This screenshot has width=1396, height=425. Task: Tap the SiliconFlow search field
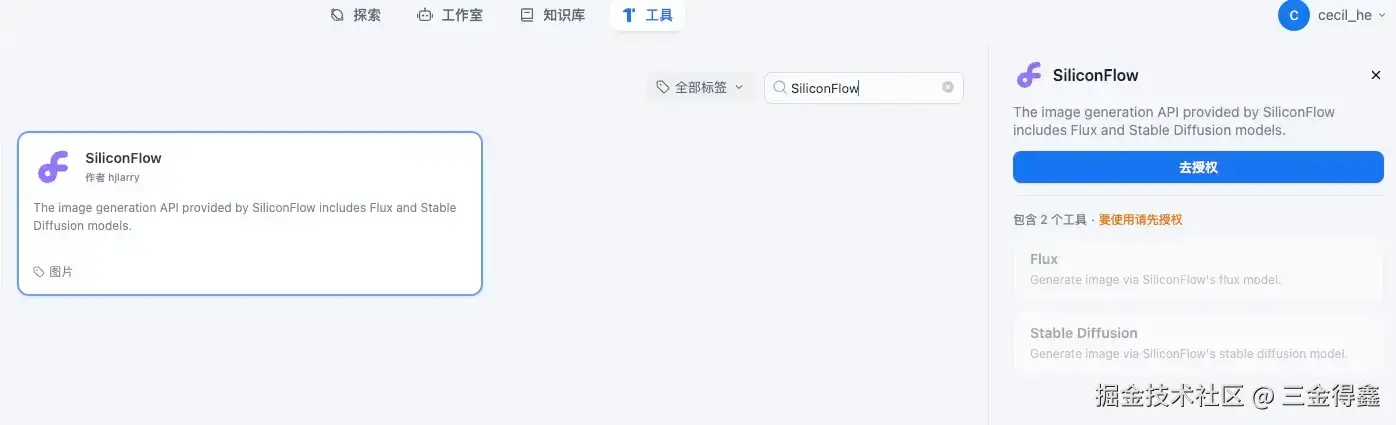click(x=860, y=88)
